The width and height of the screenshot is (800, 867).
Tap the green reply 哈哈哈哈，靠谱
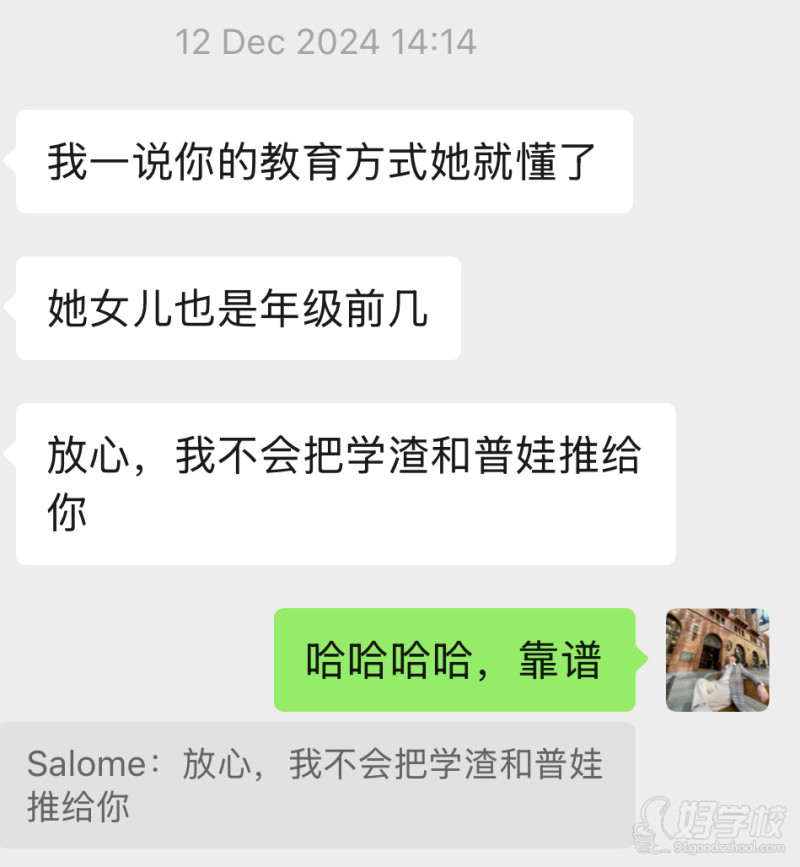(x=454, y=659)
